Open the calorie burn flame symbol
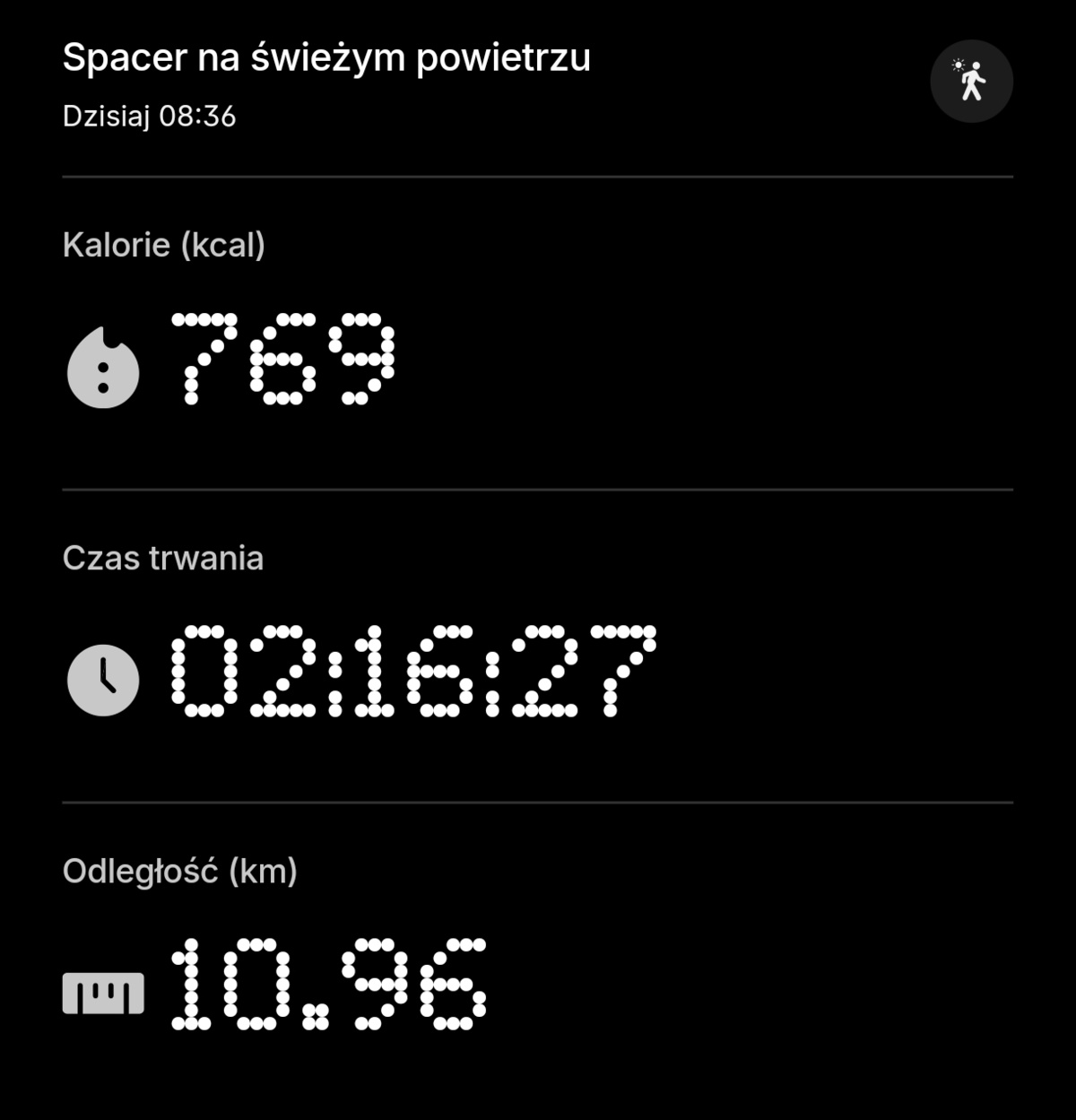Viewport: 1076px width, 1120px height. 105,365
